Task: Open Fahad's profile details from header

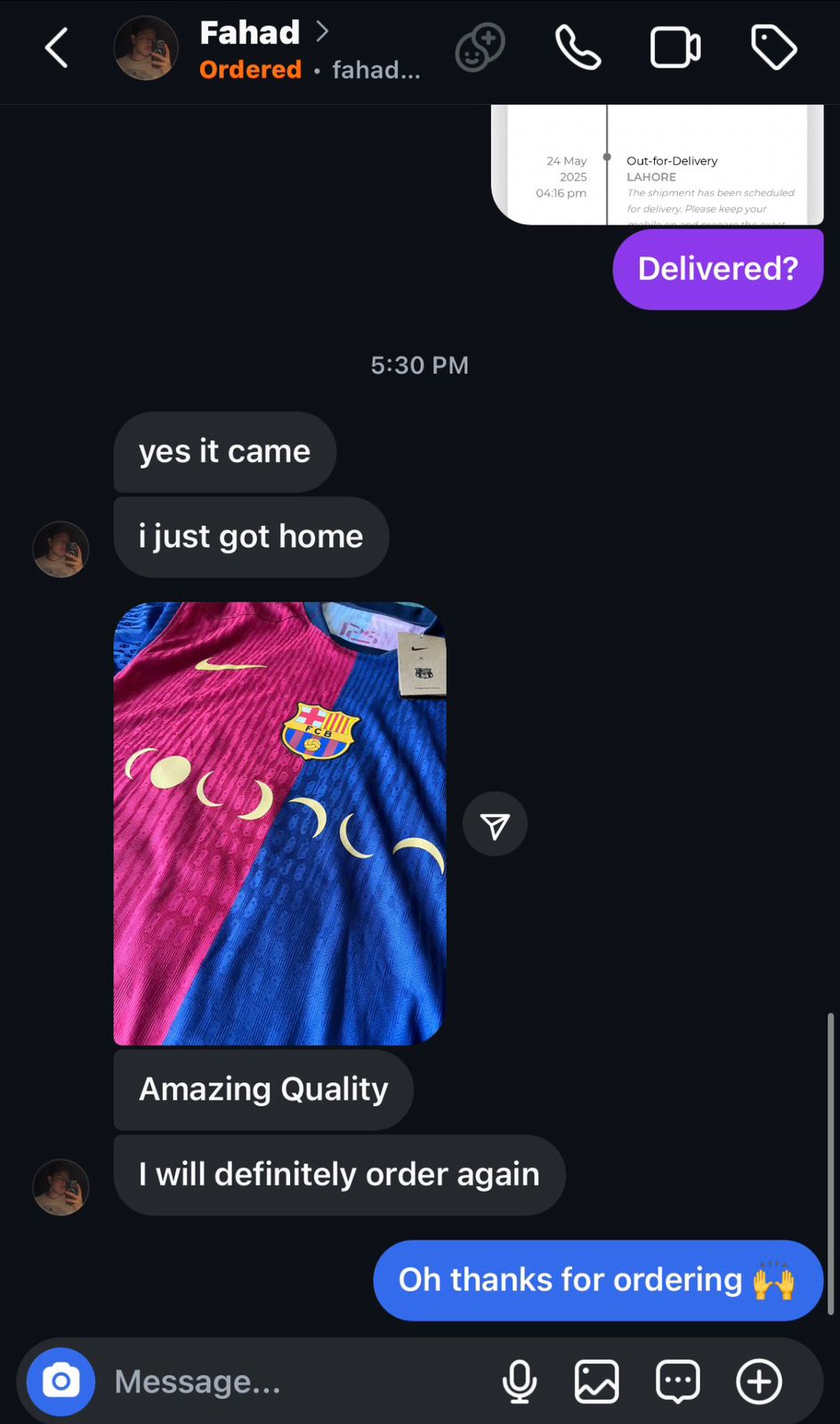Action: [x=251, y=34]
